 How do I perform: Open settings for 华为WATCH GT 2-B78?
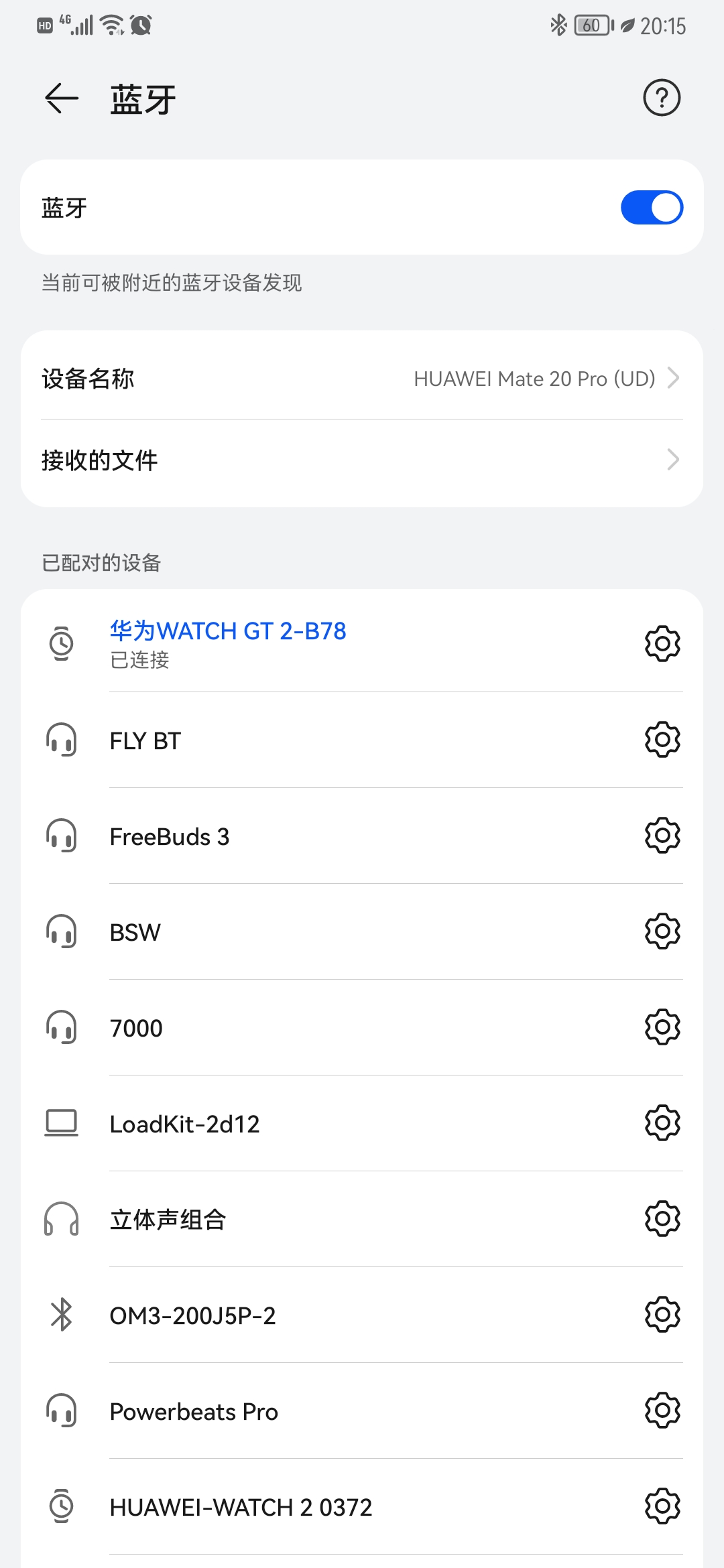[x=661, y=644]
